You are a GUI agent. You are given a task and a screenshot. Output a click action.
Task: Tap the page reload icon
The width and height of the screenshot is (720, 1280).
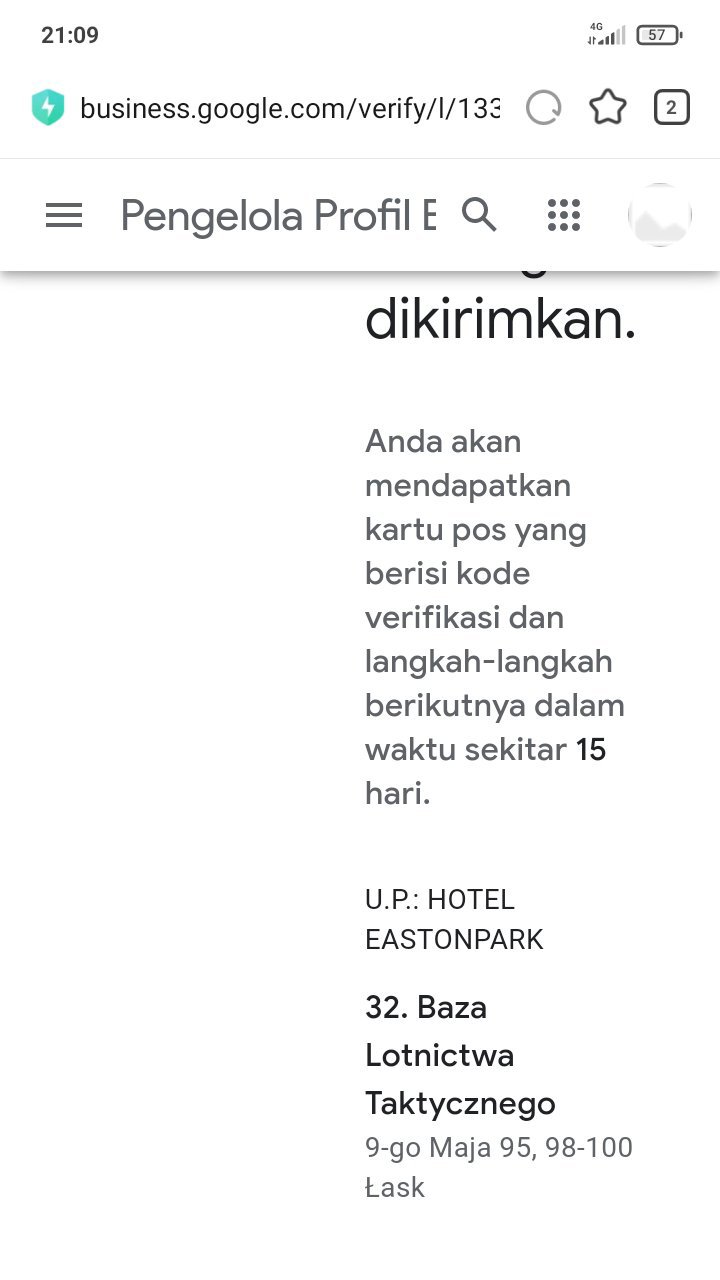(544, 107)
